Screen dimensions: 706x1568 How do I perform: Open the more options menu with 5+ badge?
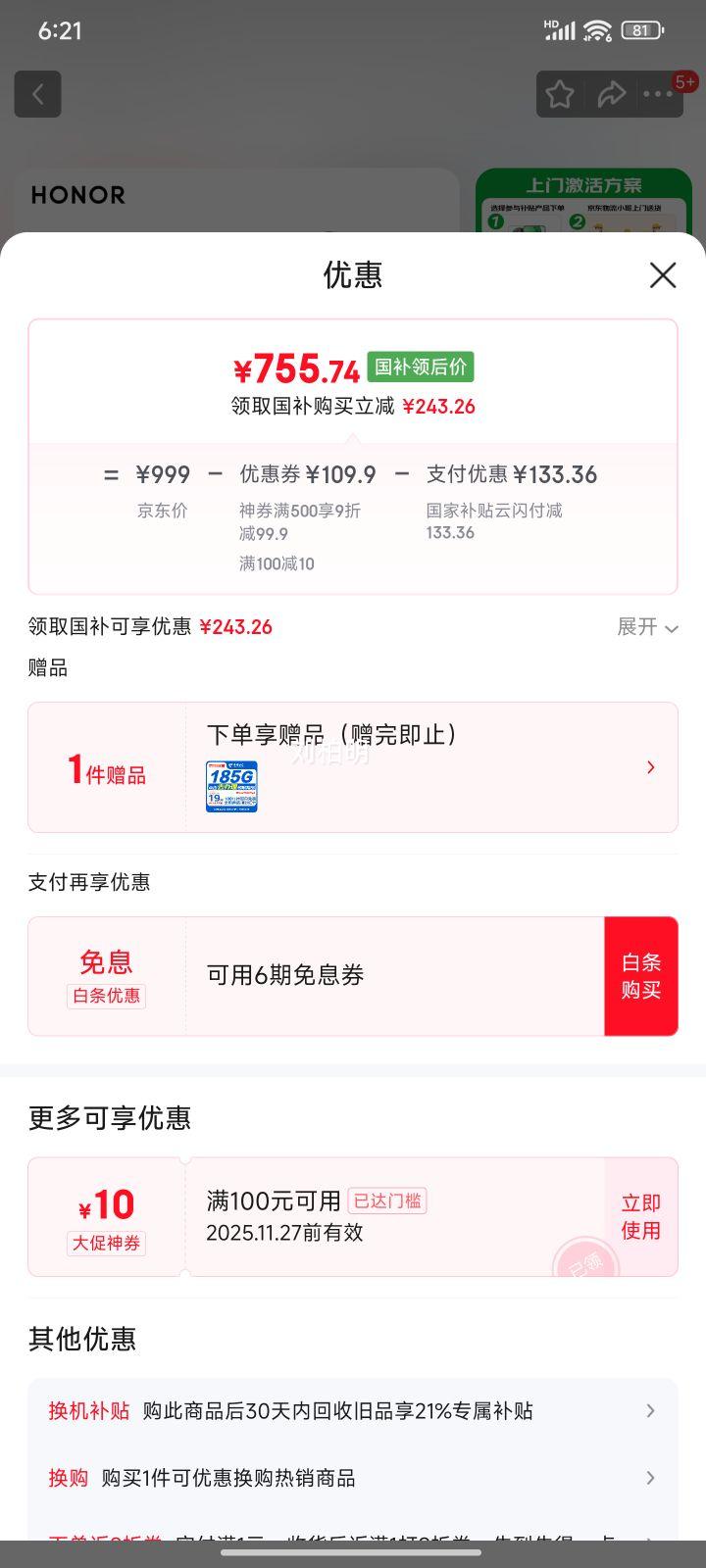tap(659, 93)
